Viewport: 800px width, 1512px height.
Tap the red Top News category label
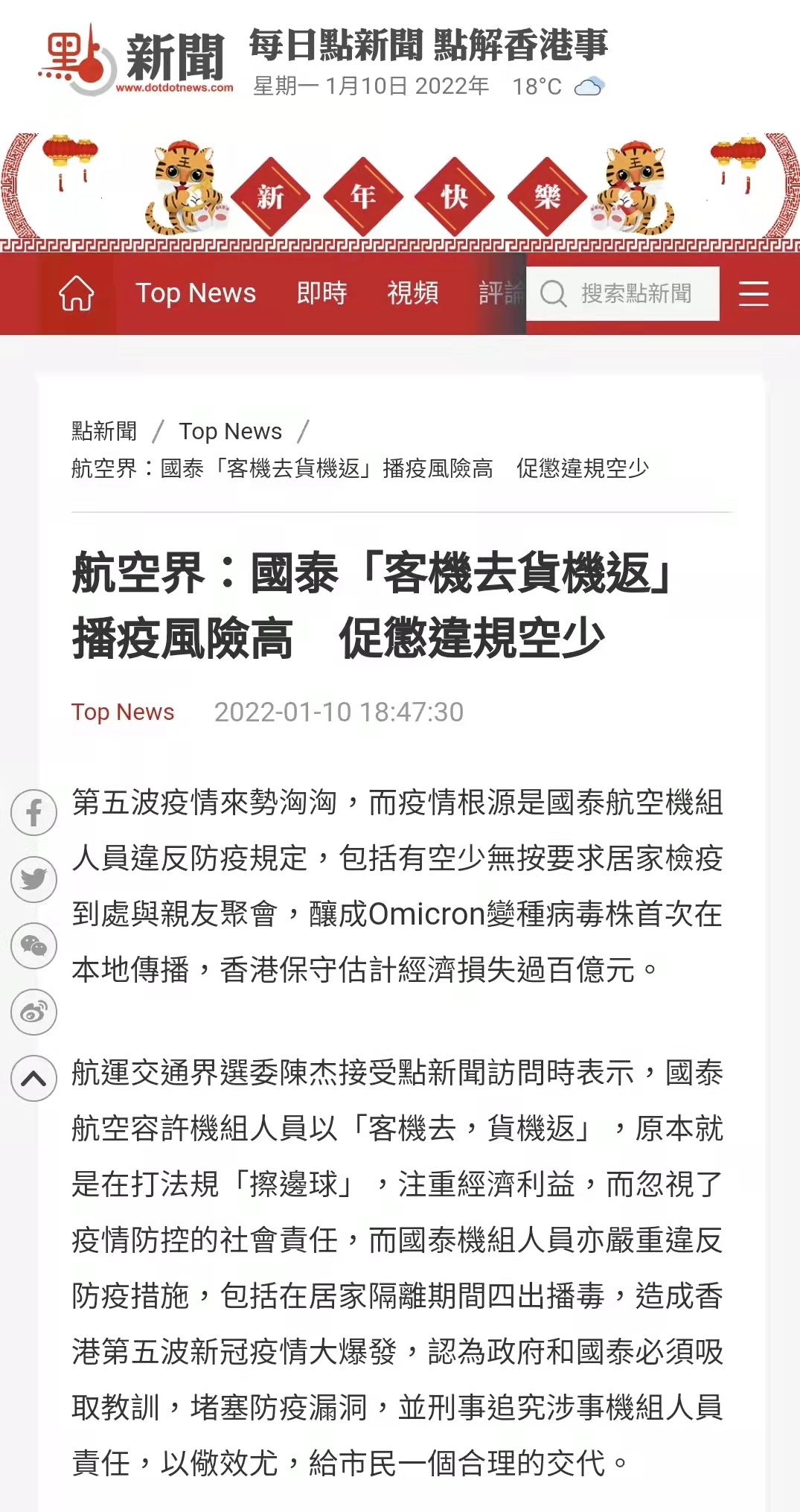tap(123, 712)
